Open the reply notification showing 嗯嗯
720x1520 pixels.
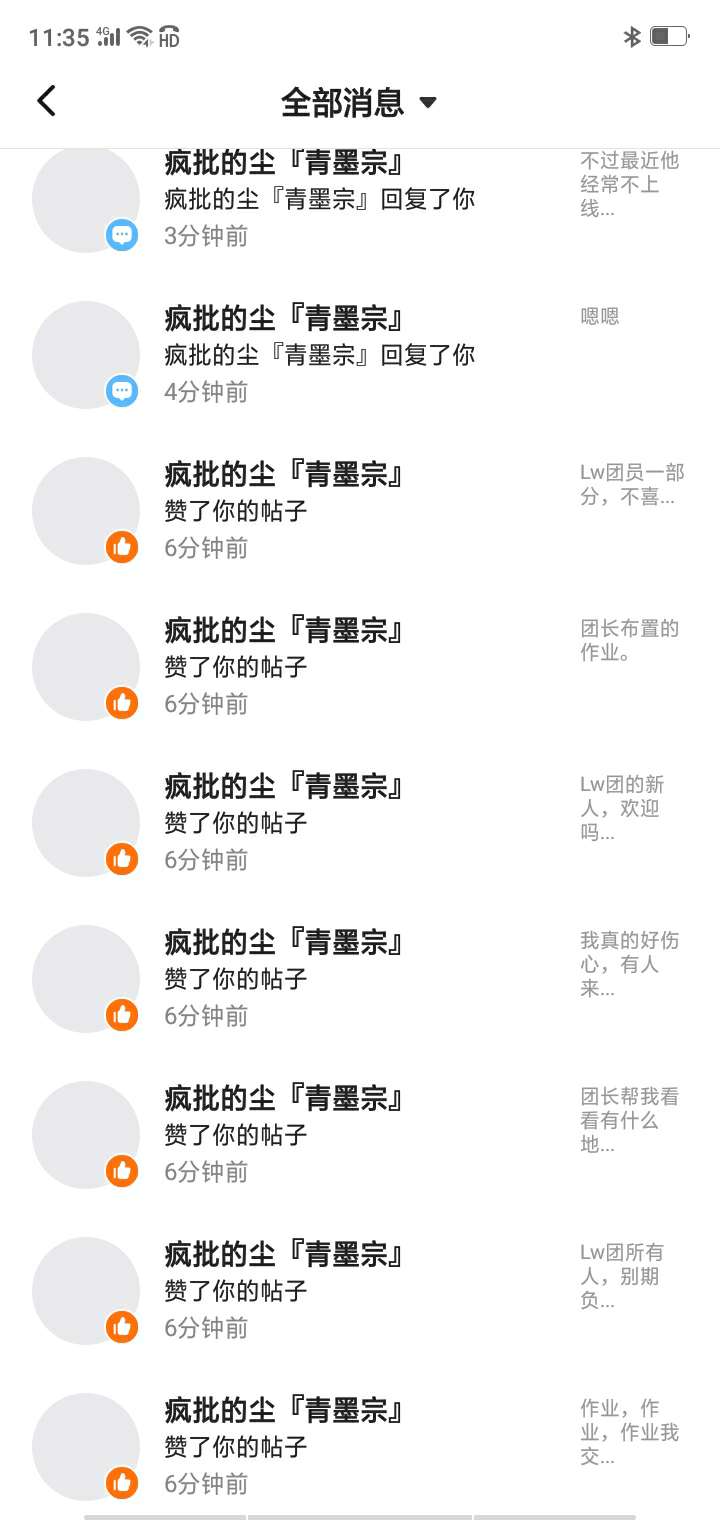(360, 355)
